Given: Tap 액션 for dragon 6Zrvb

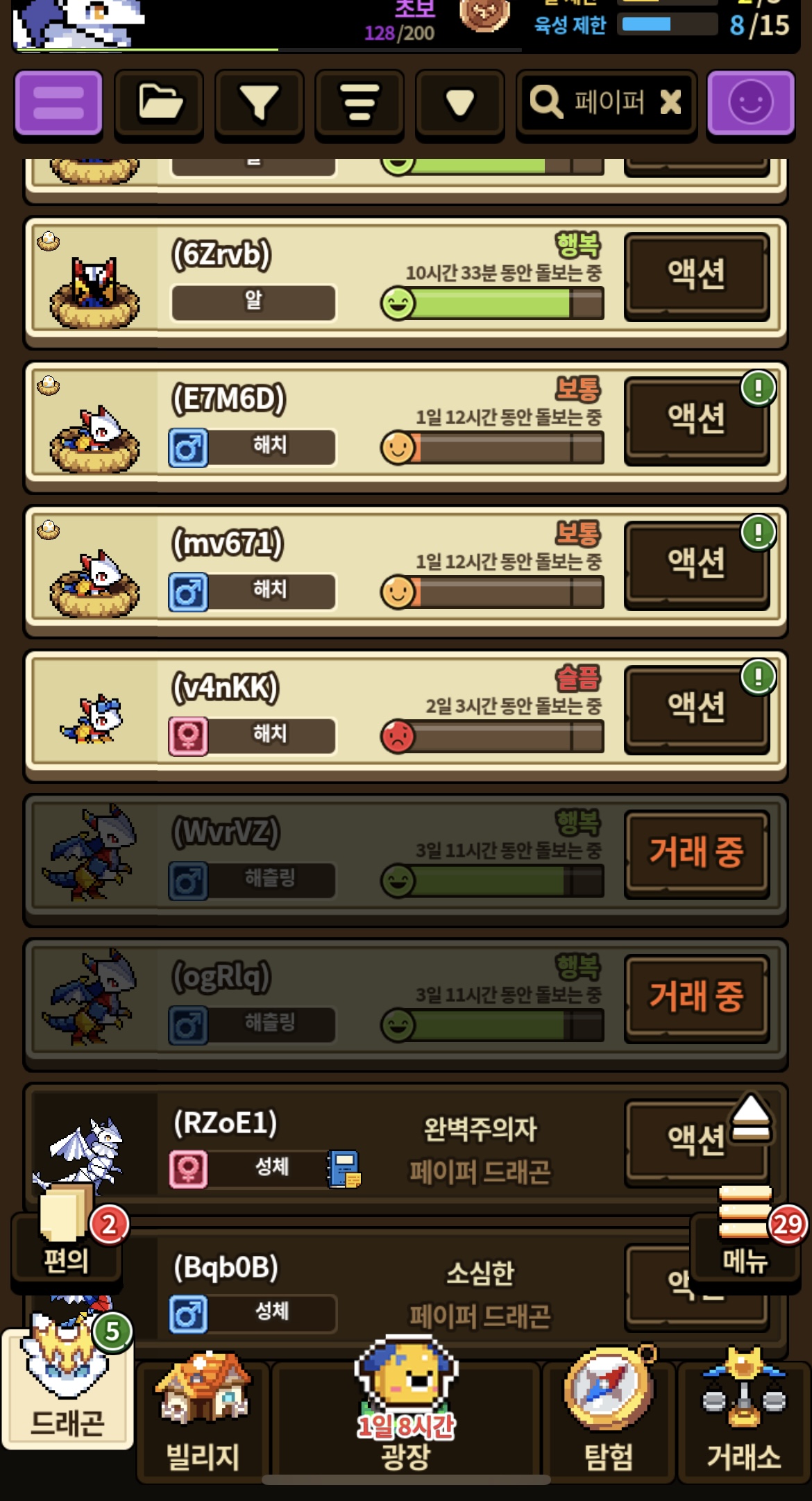Looking at the screenshot, I should [x=696, y=276].
